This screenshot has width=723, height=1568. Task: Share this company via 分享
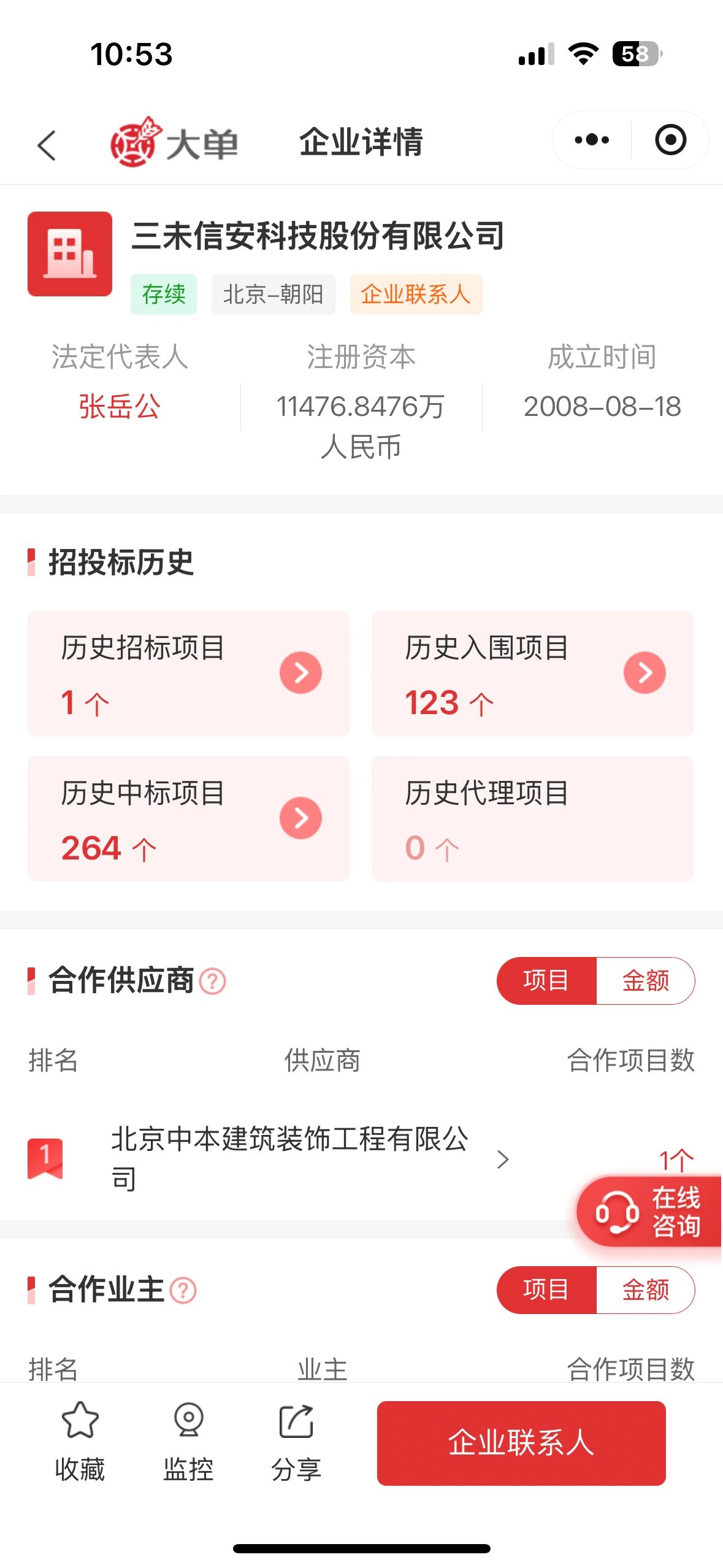click(296, 1442)
